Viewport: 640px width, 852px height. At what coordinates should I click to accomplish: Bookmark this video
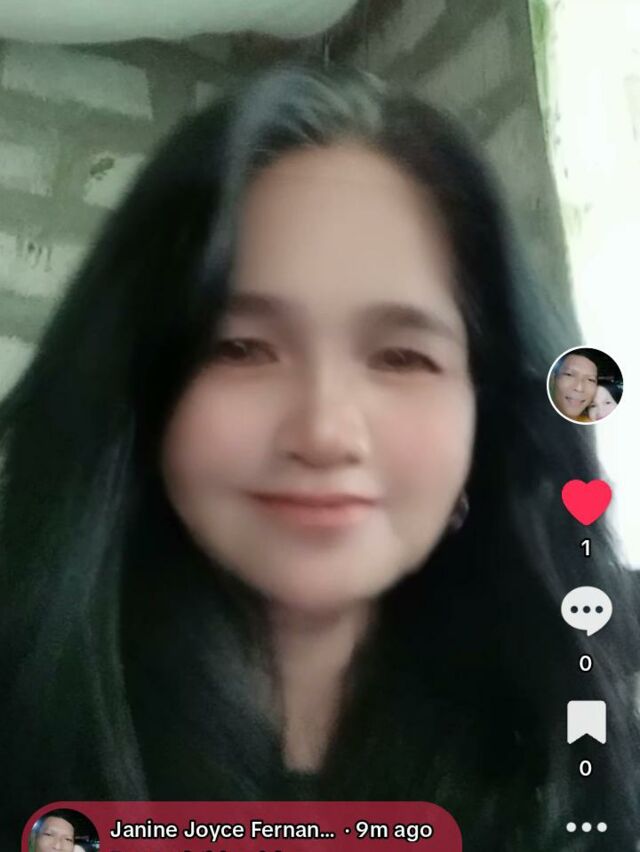pyautogui.click(x=586, y=722)
